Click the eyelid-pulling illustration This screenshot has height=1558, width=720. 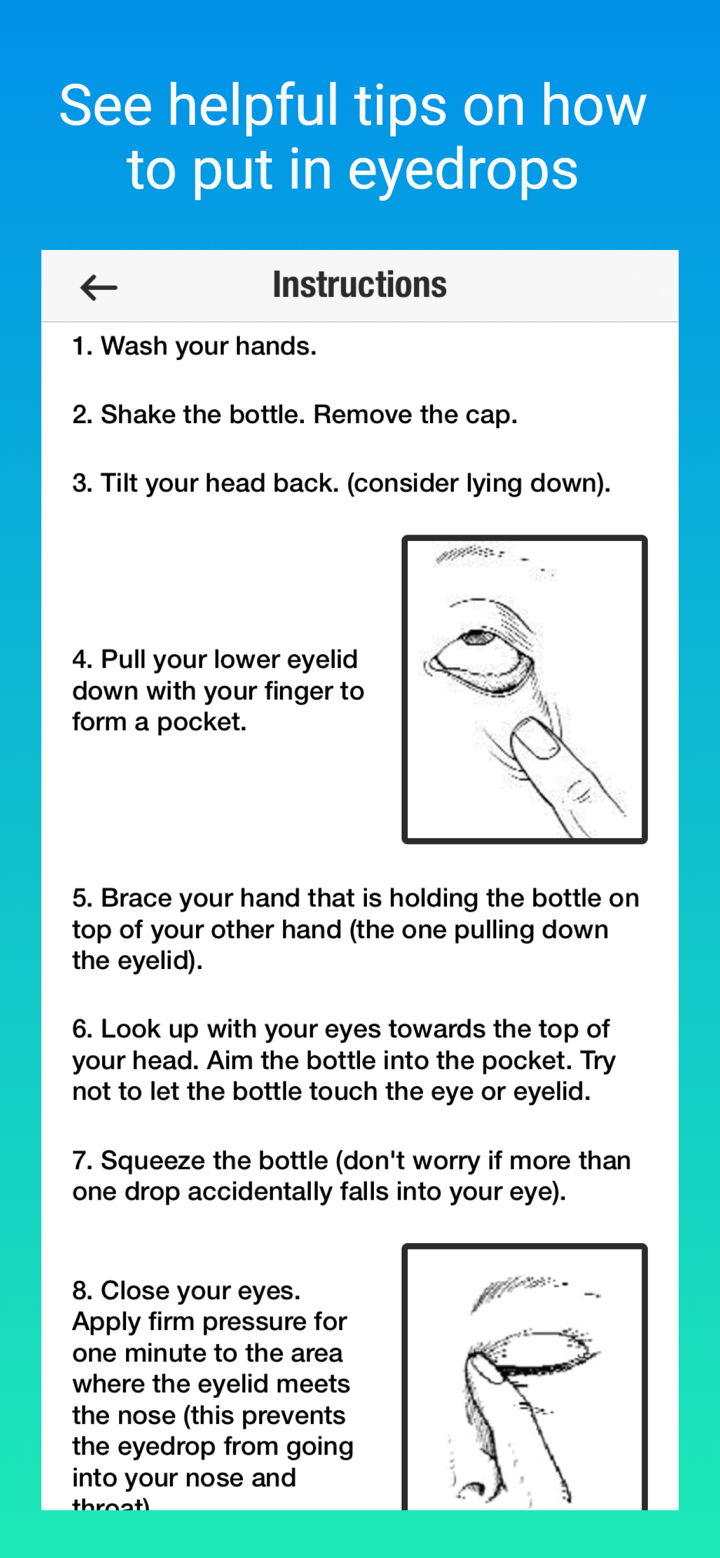click(524, 688)
